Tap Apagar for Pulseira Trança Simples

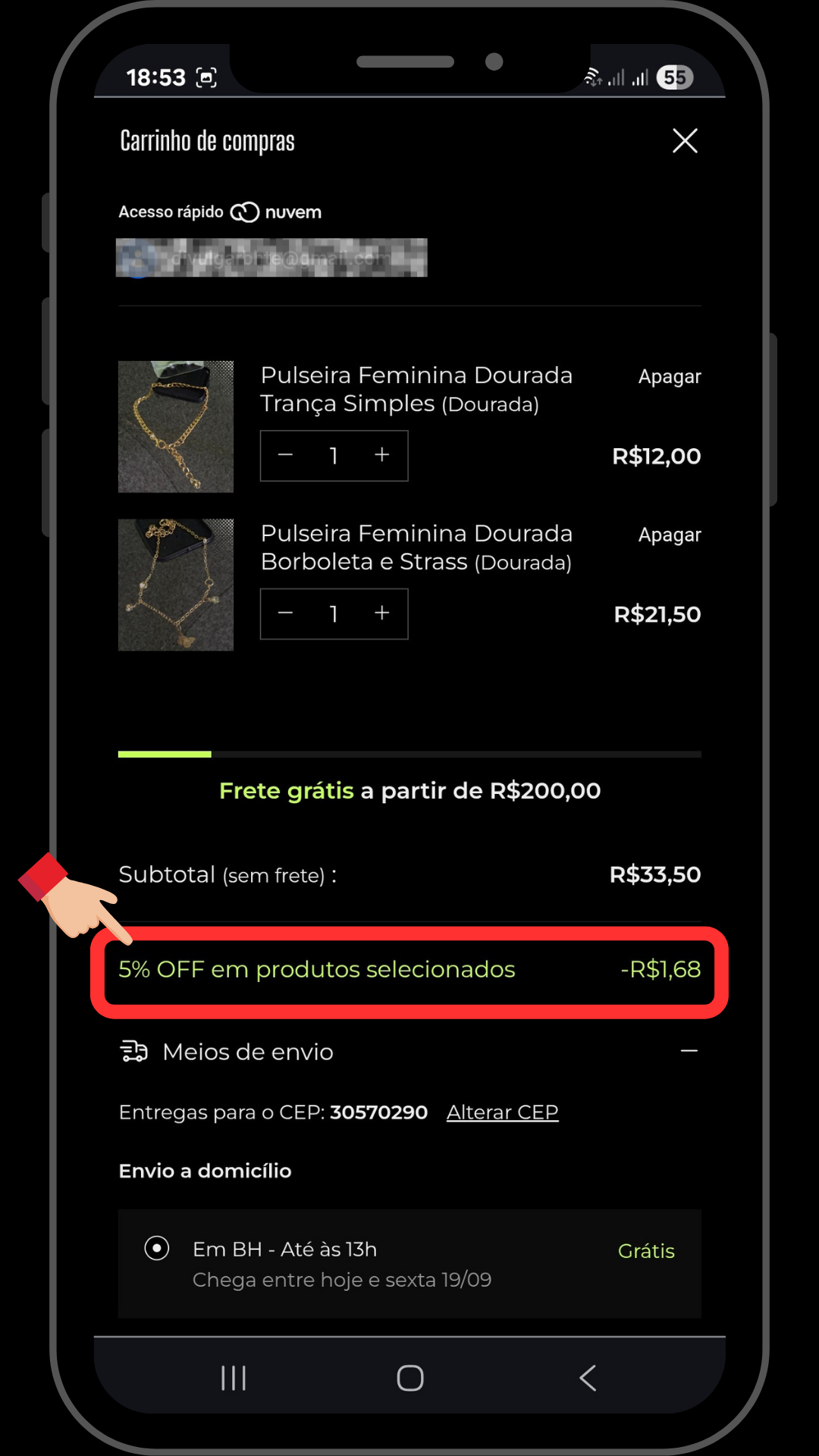pyautogui.click(x=670, y=377)
